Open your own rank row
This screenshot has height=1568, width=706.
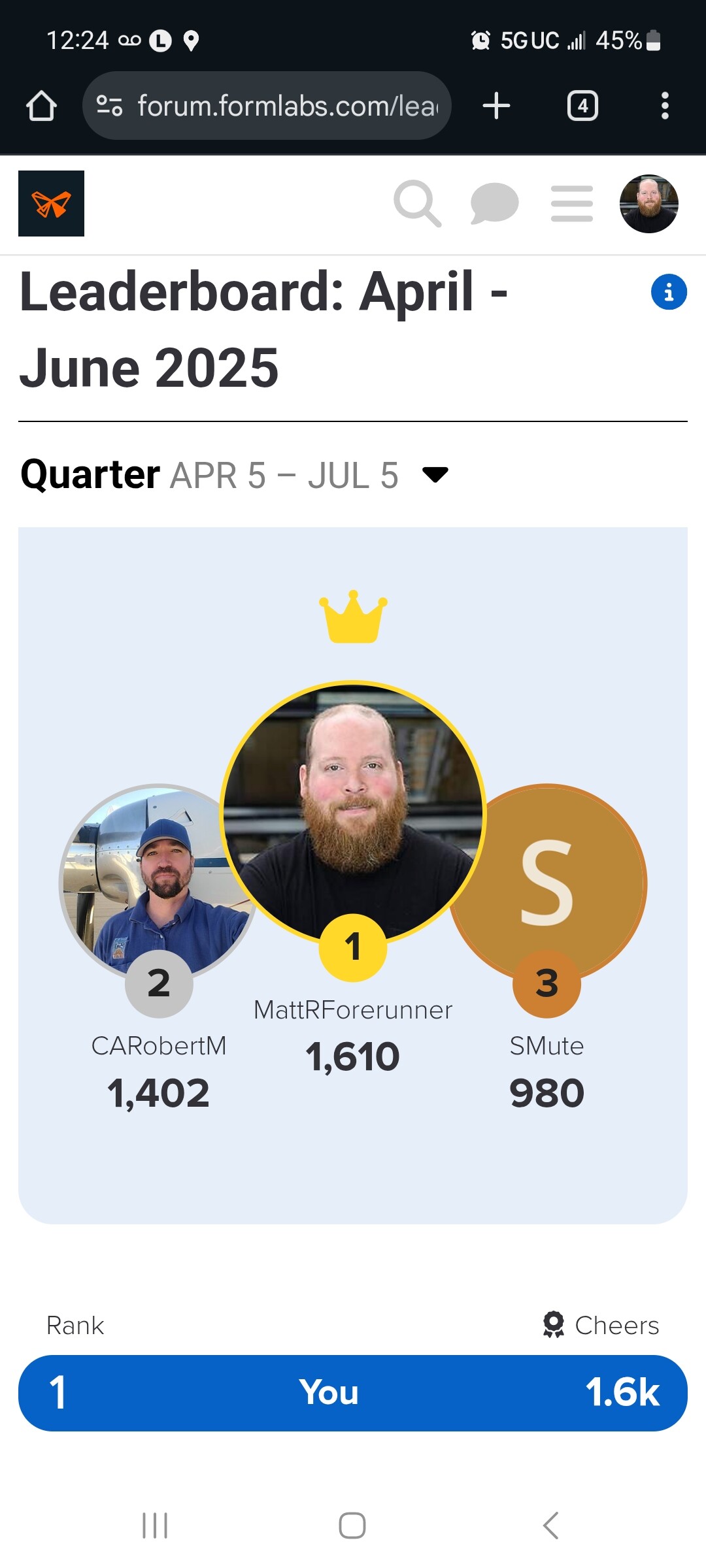(x=353, y=1393)
